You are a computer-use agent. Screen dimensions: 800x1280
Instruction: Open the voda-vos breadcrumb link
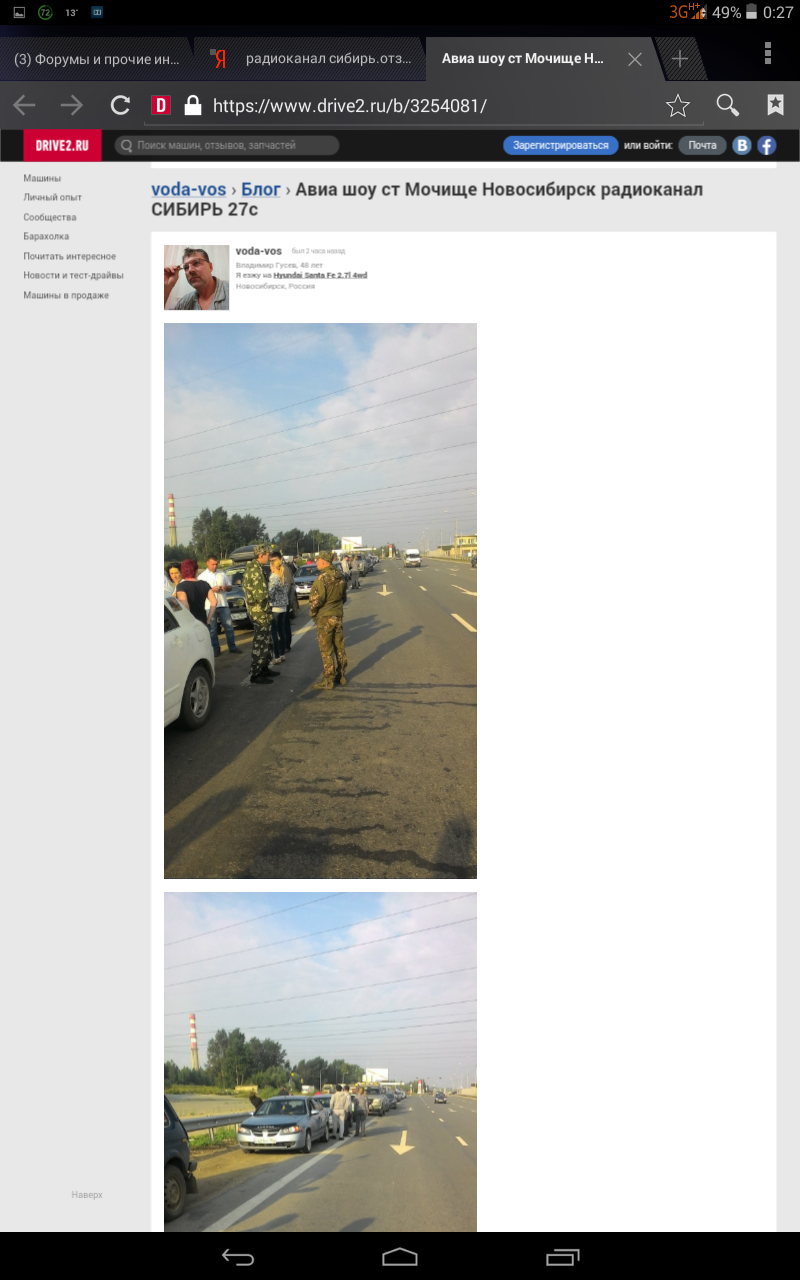pyautogui.click(x=188, y=189)
